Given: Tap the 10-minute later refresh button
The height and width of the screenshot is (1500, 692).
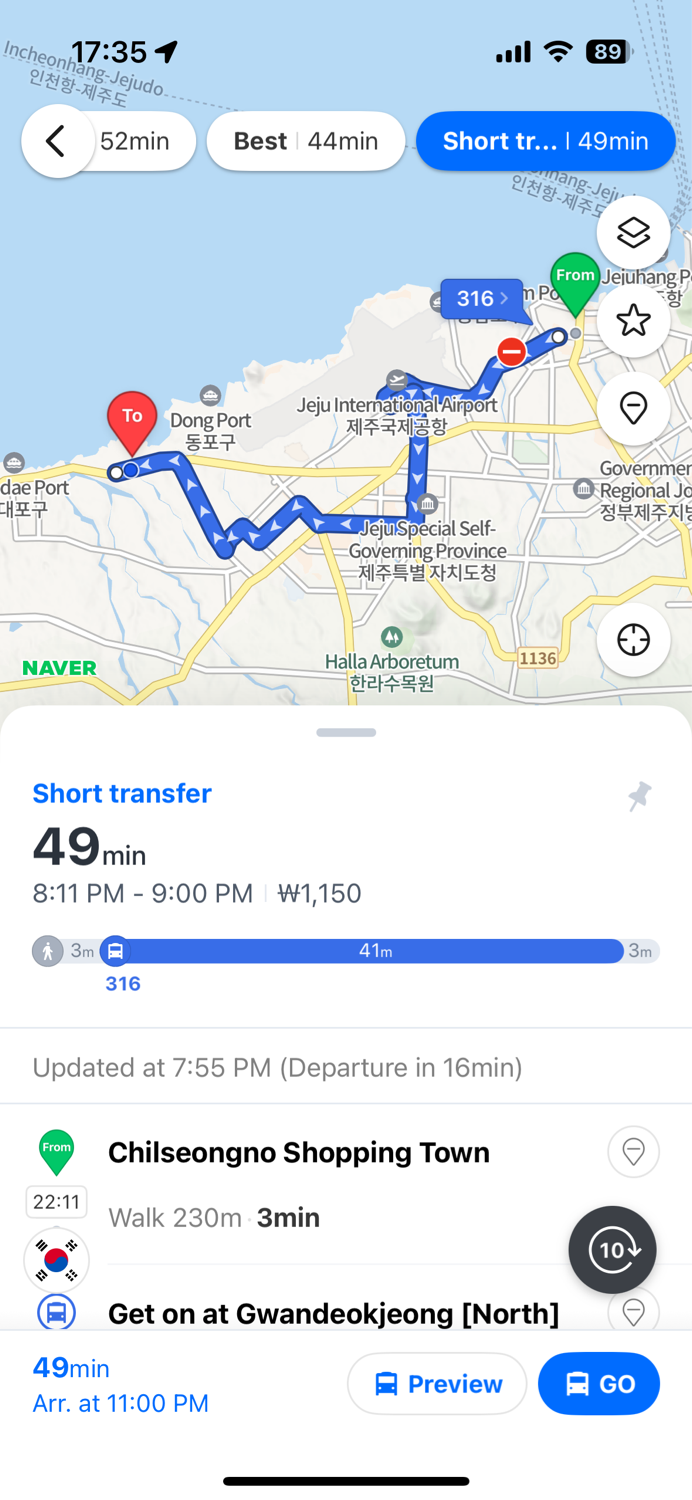Looking at the screenshot, I should click(612, 1250).
